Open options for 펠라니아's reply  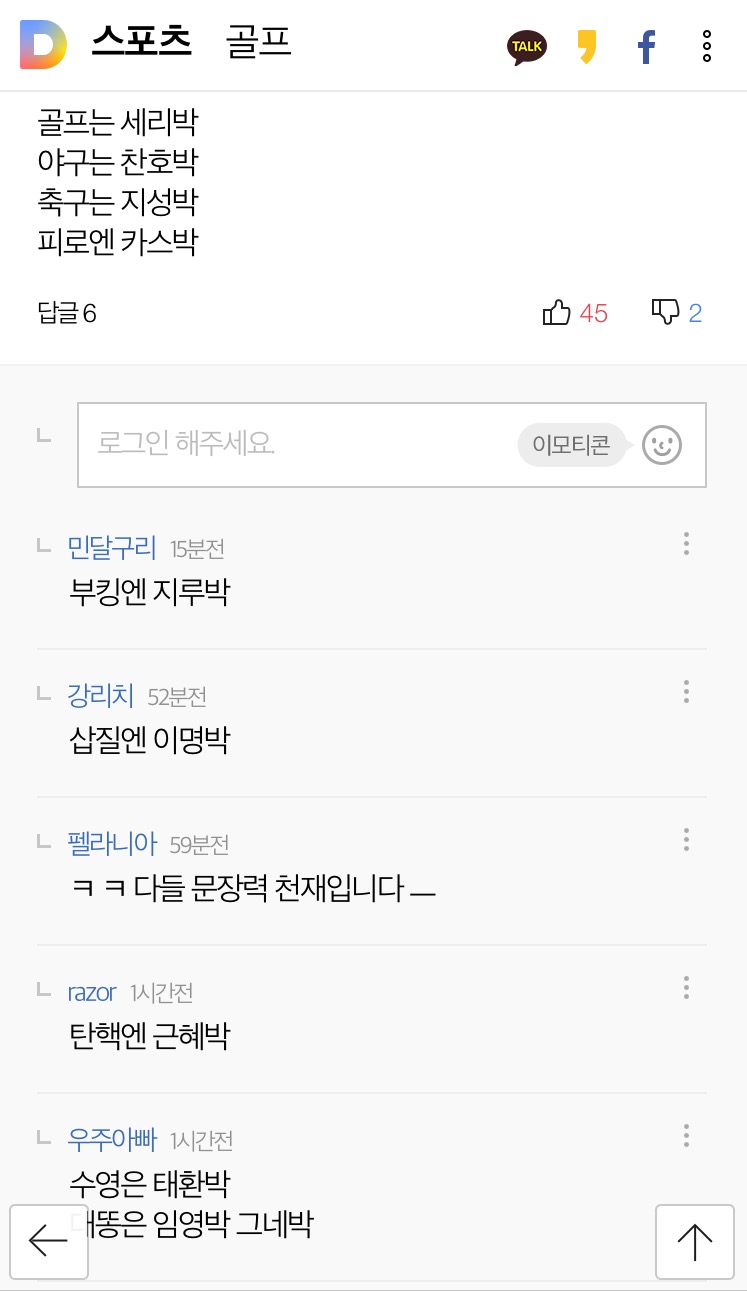(x=686, y=840)
